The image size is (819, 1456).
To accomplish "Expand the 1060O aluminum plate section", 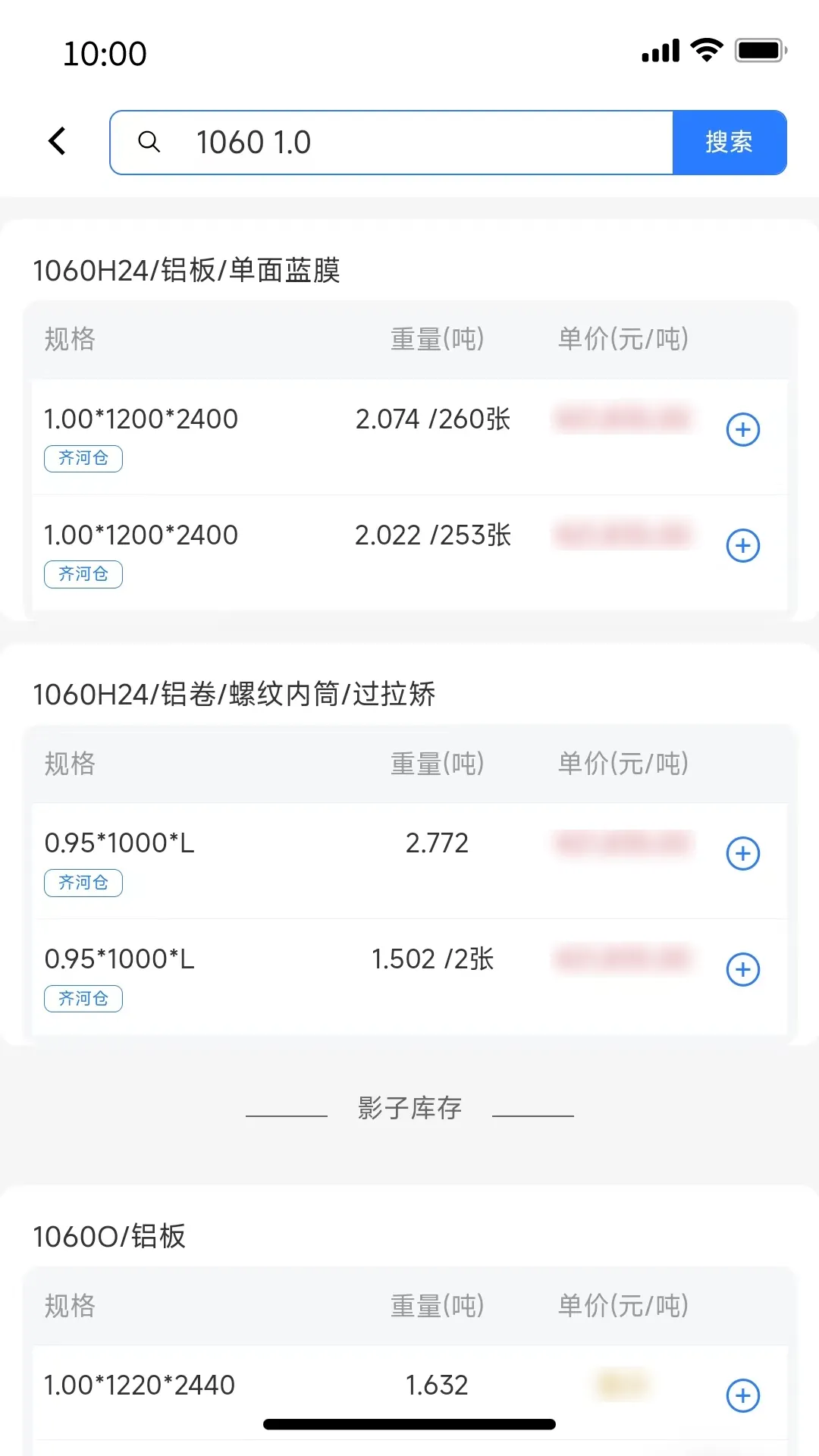I will point(109,1236).
